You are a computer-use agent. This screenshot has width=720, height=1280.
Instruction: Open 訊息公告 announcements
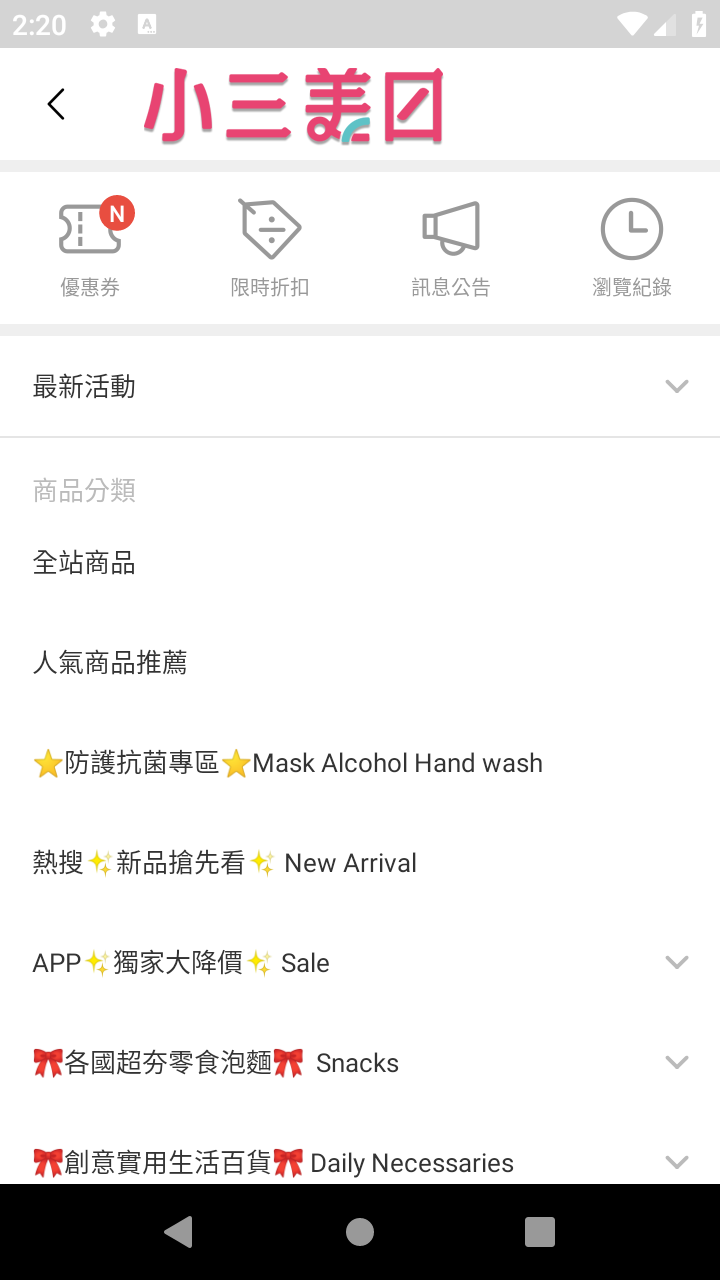tap(450, 247)
